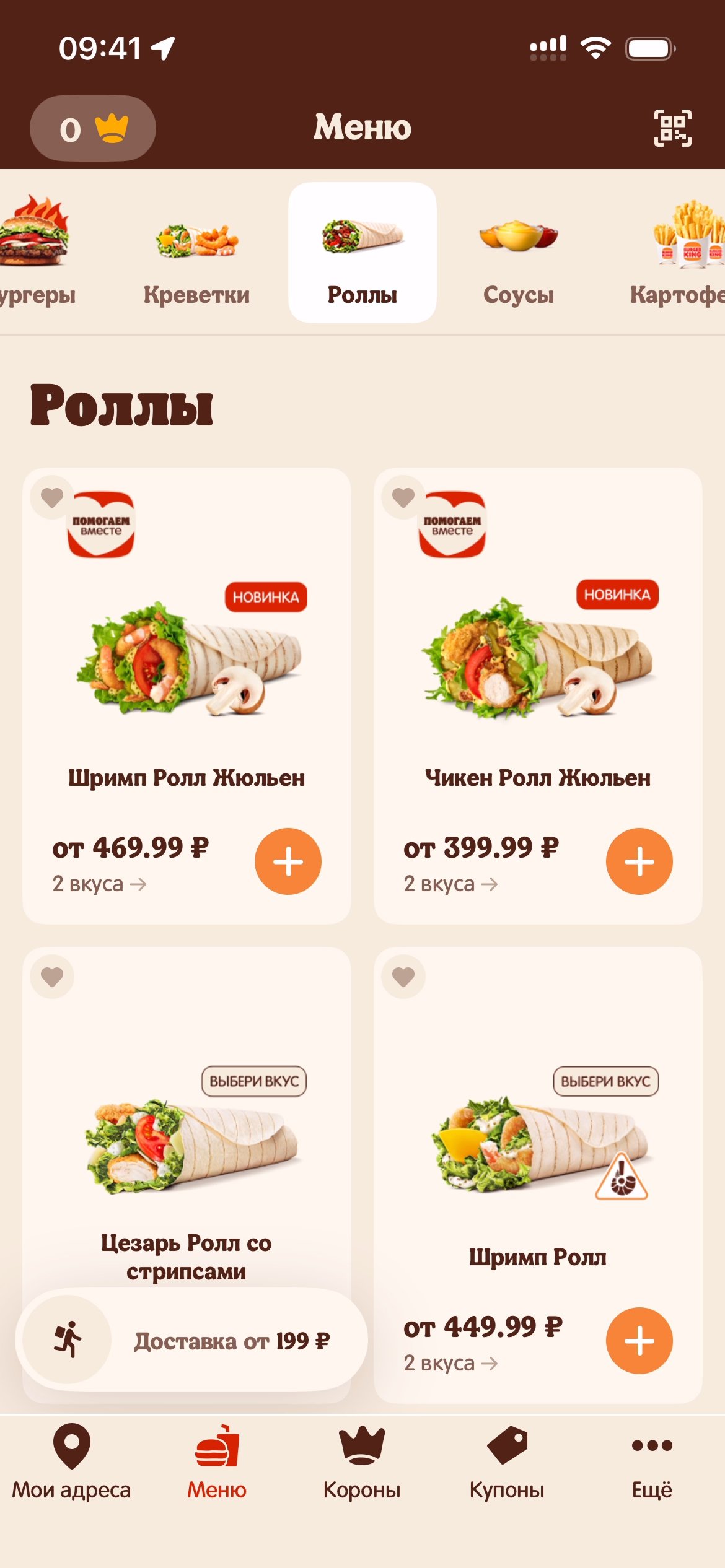Switch to the Купоны tab
Screen dimensions: 725x1568
coord(507,1461)
